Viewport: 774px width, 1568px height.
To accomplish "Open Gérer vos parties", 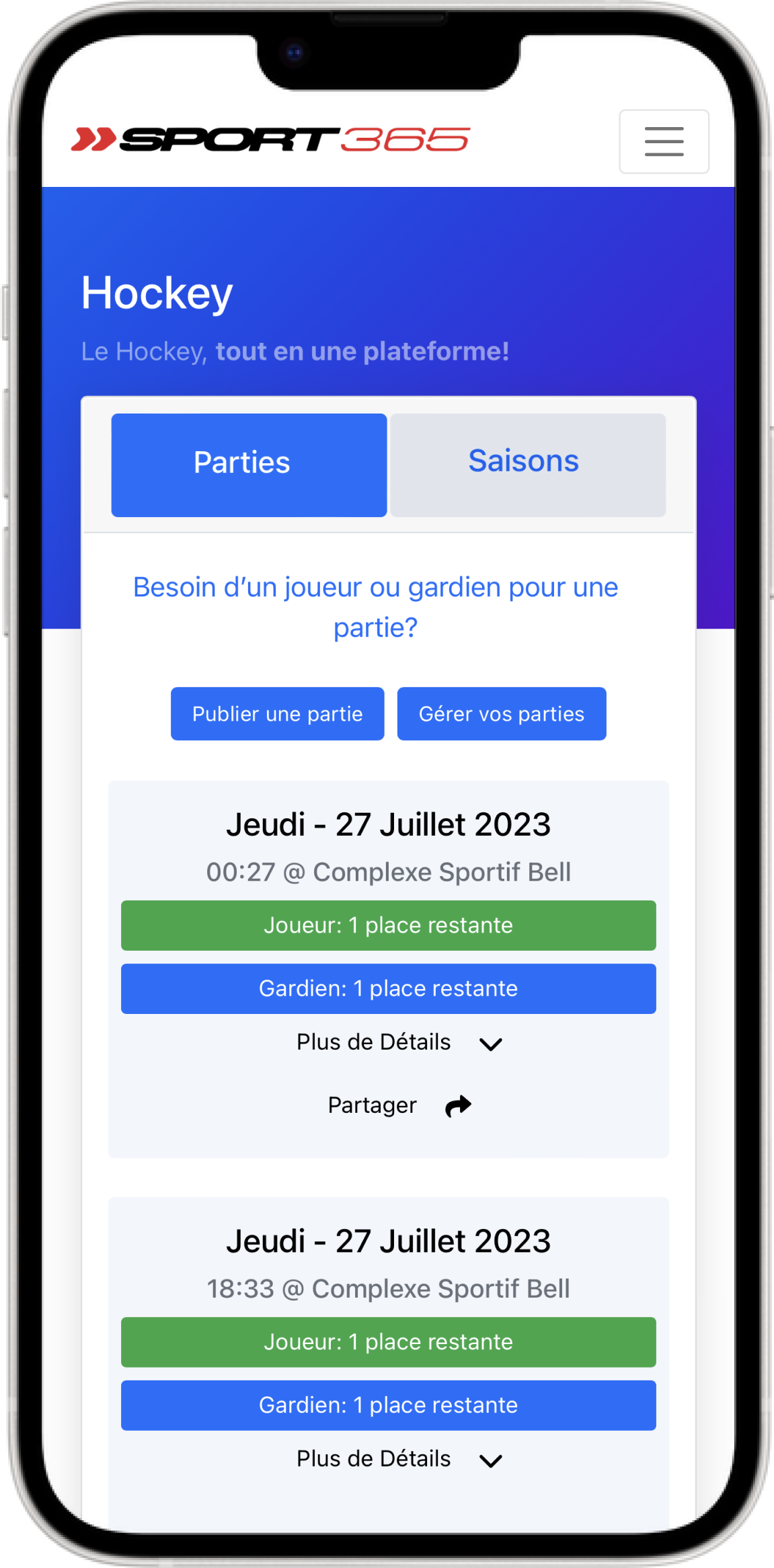I will (x=501, y=713).
